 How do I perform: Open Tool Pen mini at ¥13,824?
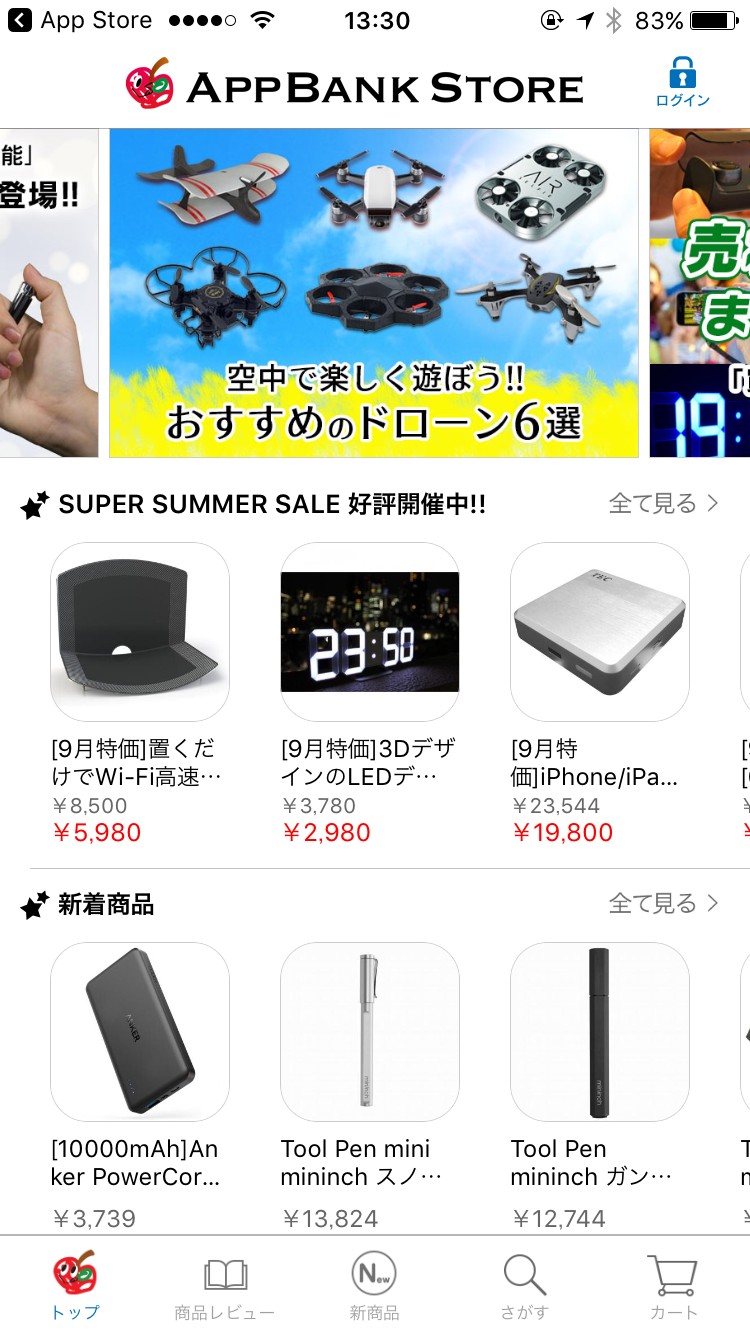pos(370,1032)
